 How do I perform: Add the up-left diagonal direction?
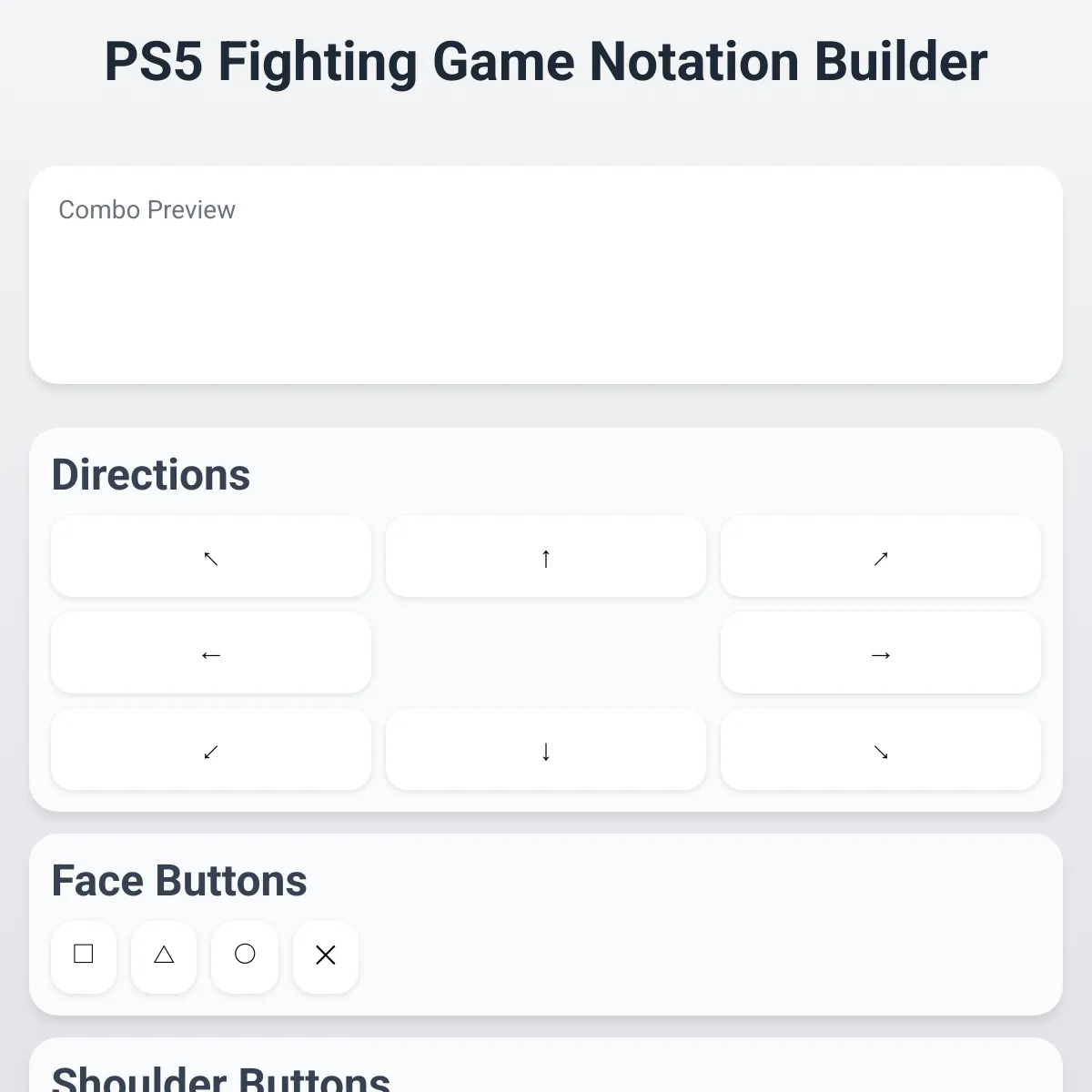210,557
